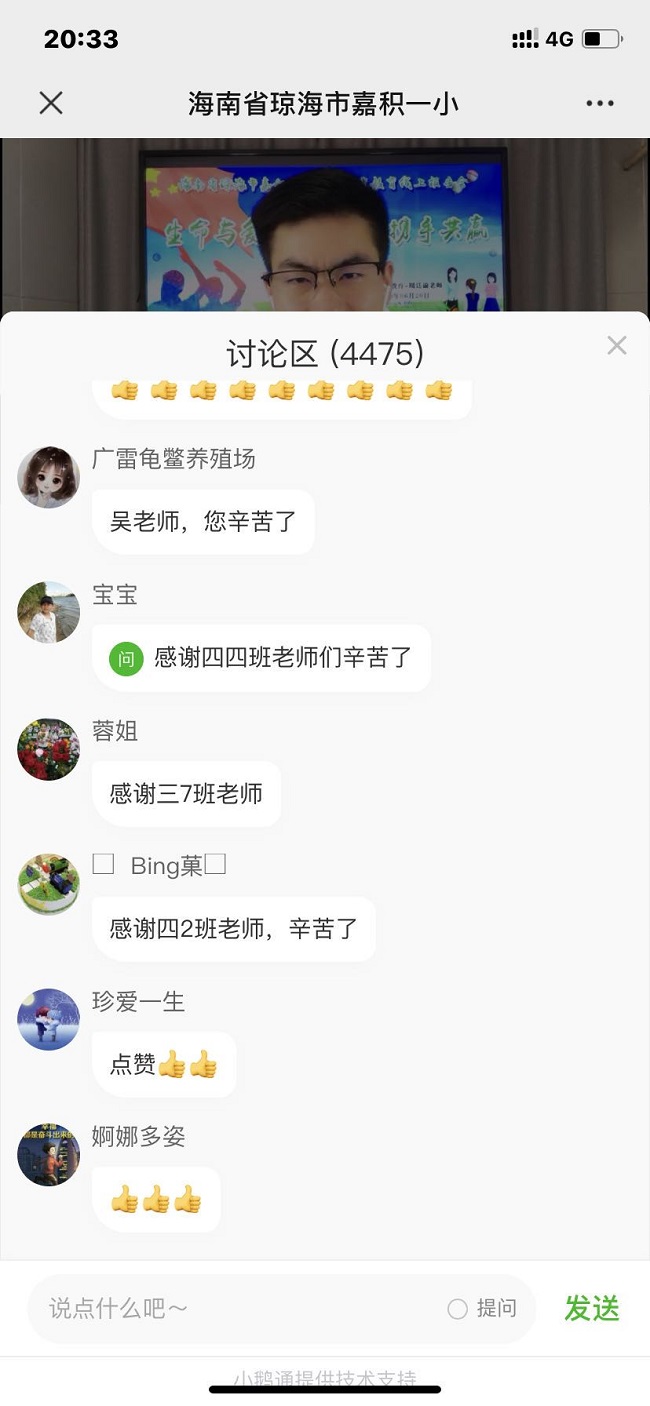Tap the 说点什么吧 comment input field
Screen dimensions: 650x1406
coord(240,1308)
